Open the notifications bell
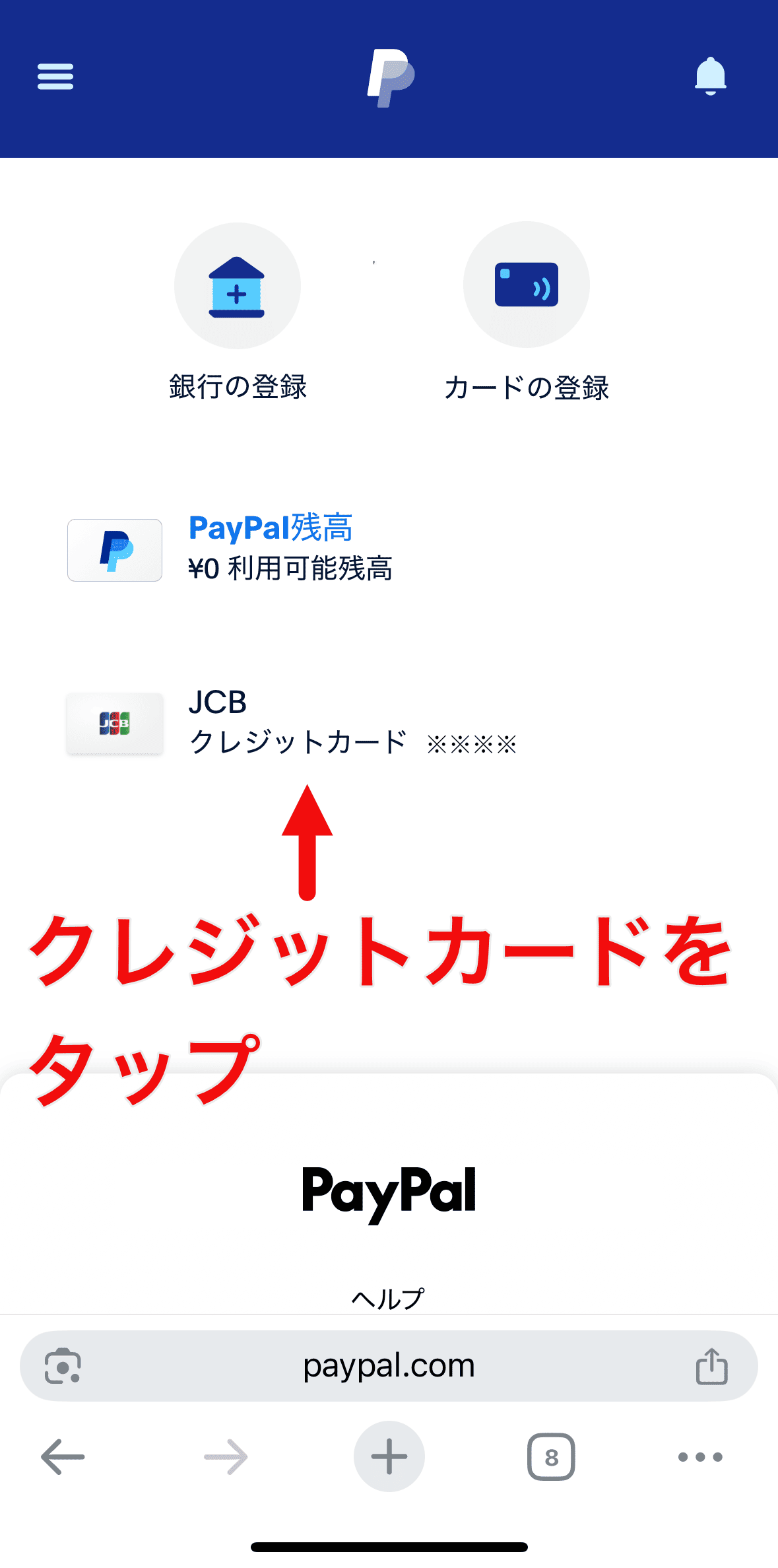Screen dimensions: 778x1568 710,77
